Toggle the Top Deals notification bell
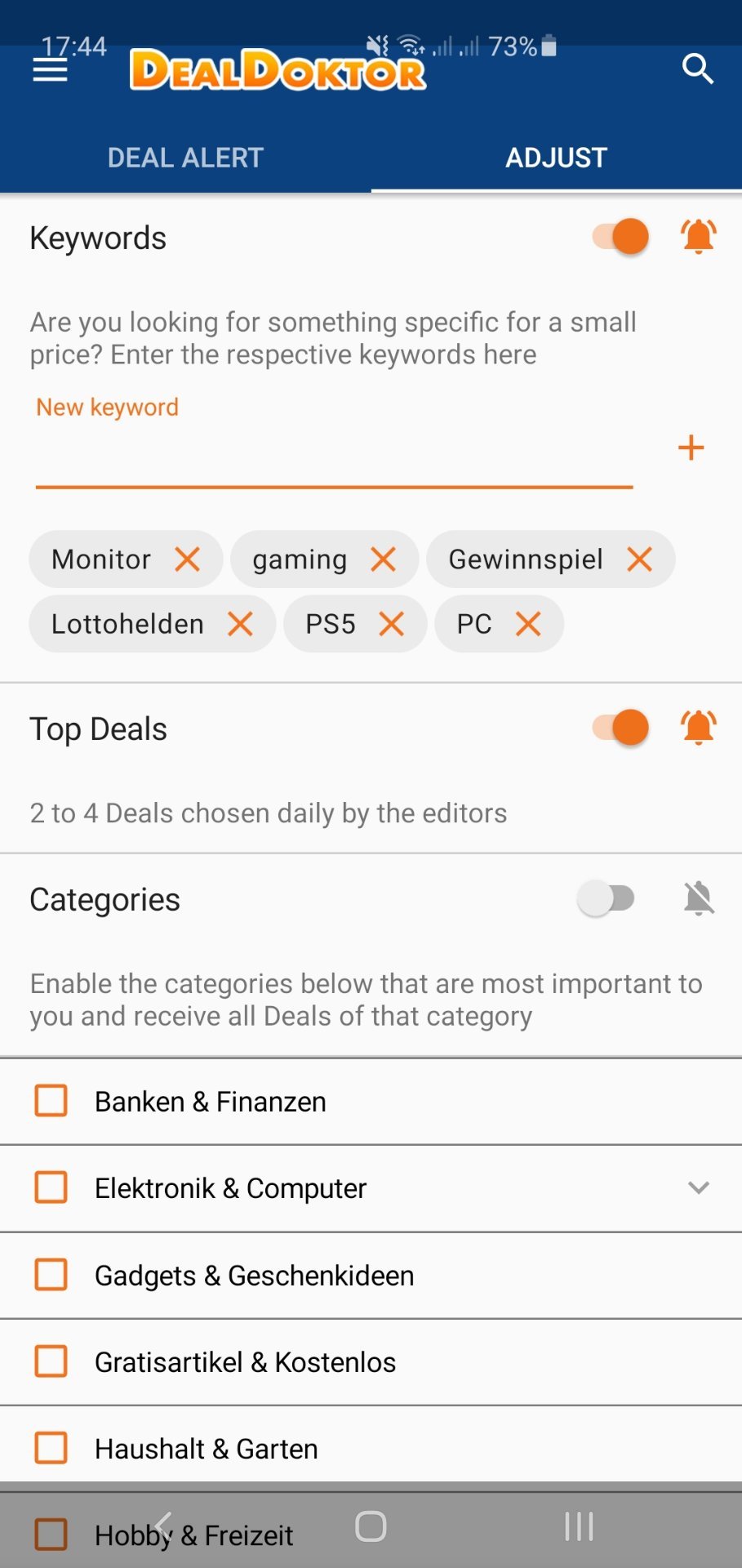The image size is (742, 1568). click(699, 727)
